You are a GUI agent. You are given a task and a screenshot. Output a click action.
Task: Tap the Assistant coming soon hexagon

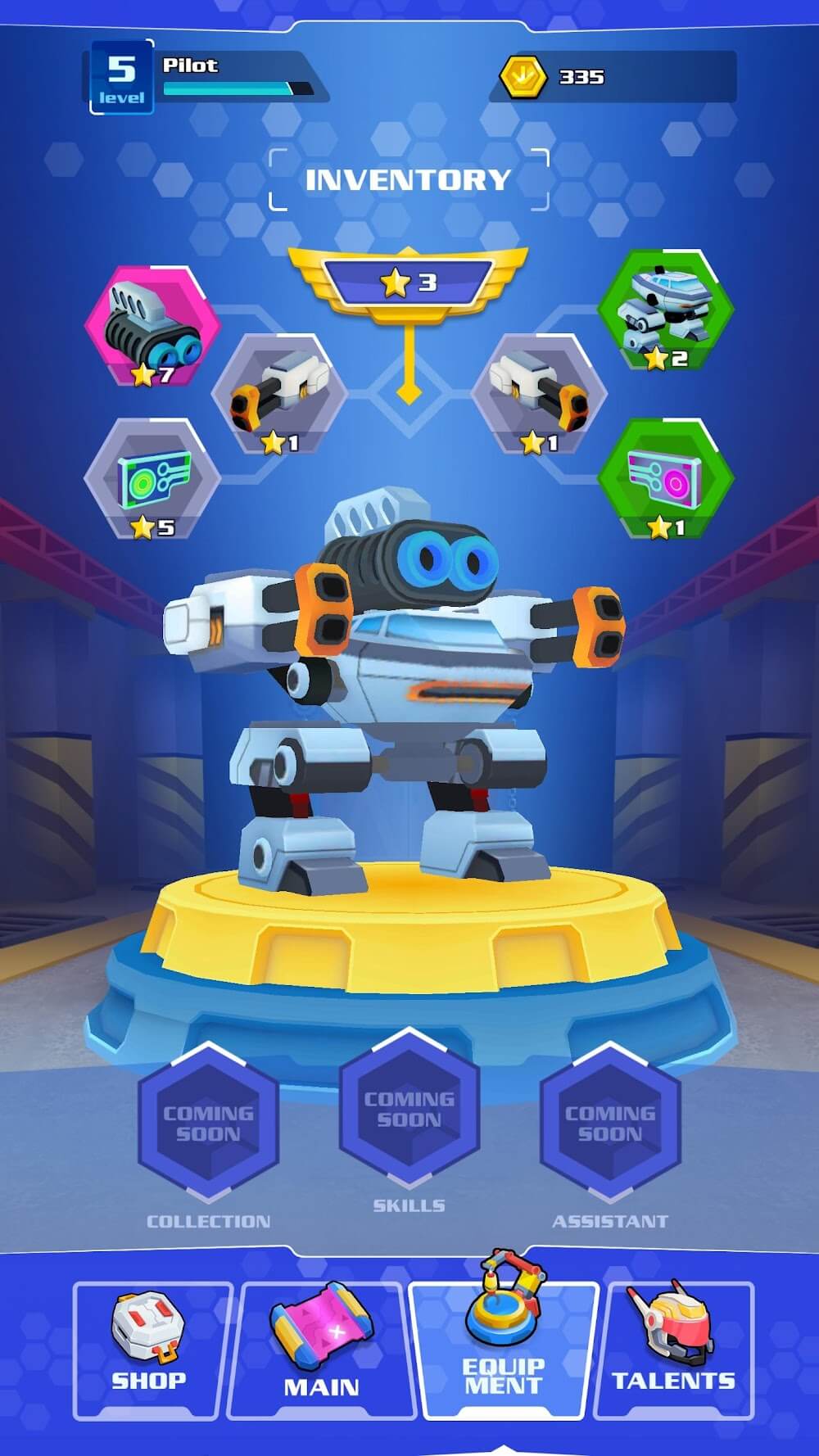coord(610,1124)
